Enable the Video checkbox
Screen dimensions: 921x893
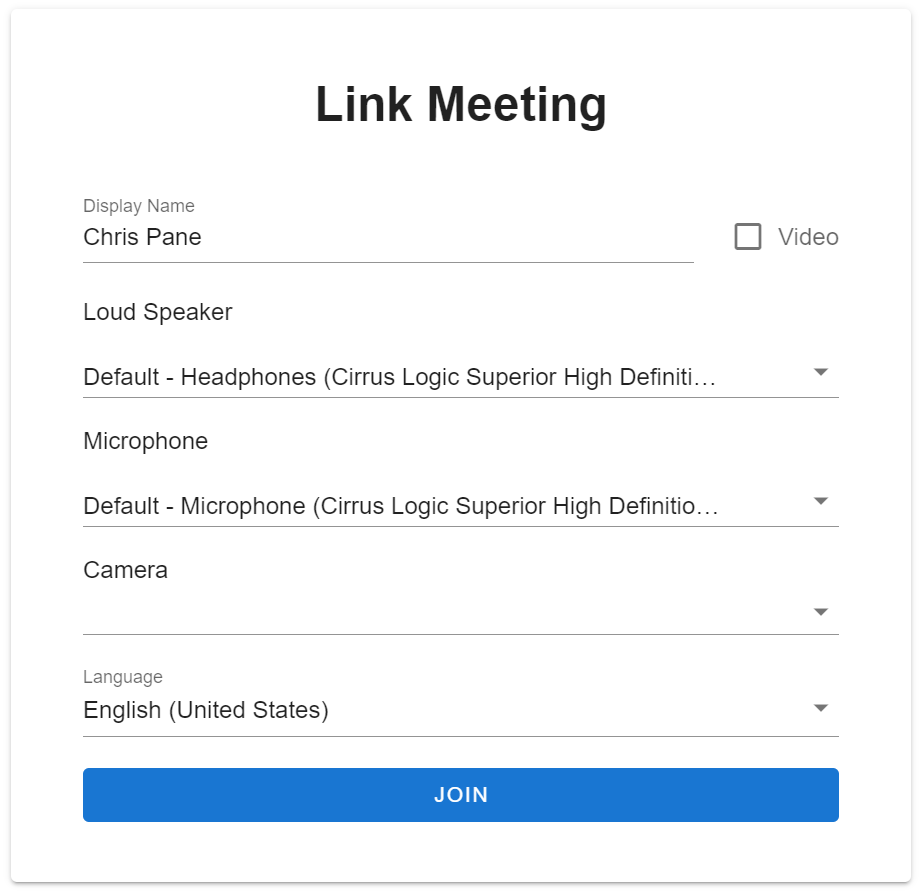[x=748, y=237]
